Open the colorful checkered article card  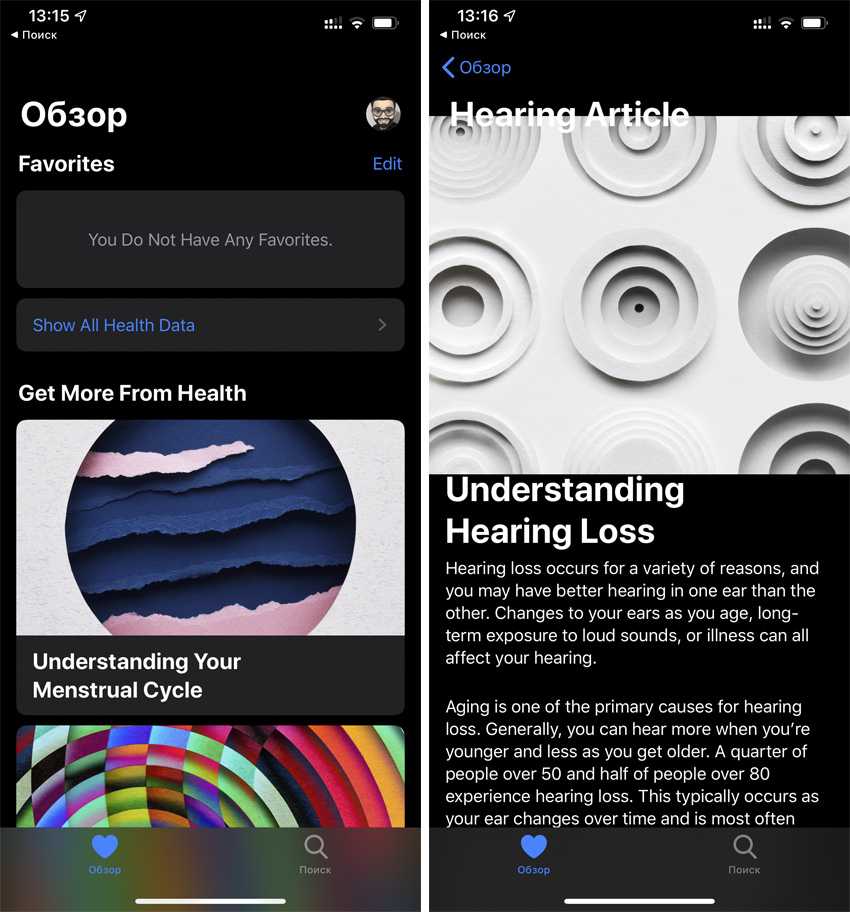tap(210, 775)
